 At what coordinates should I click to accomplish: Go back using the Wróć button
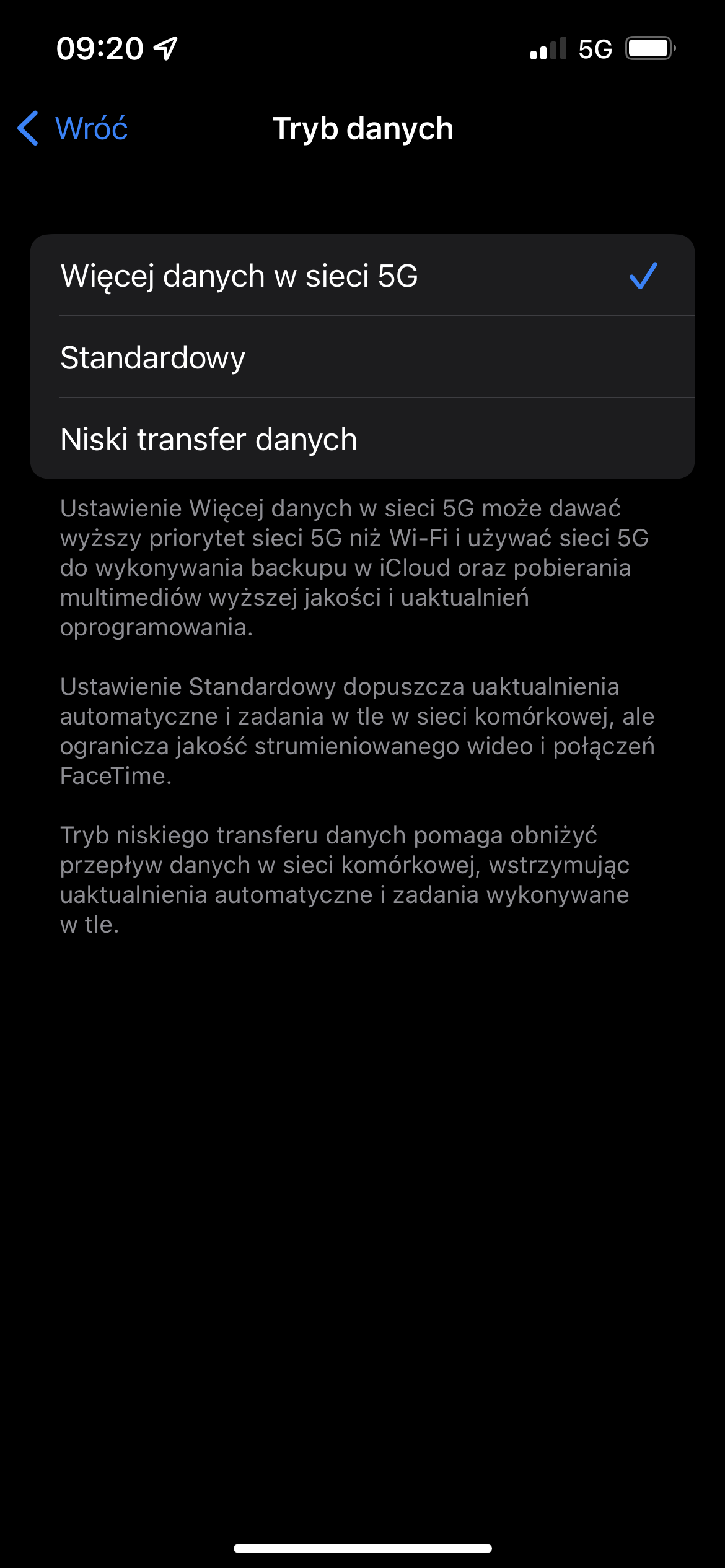coord(73,129)
